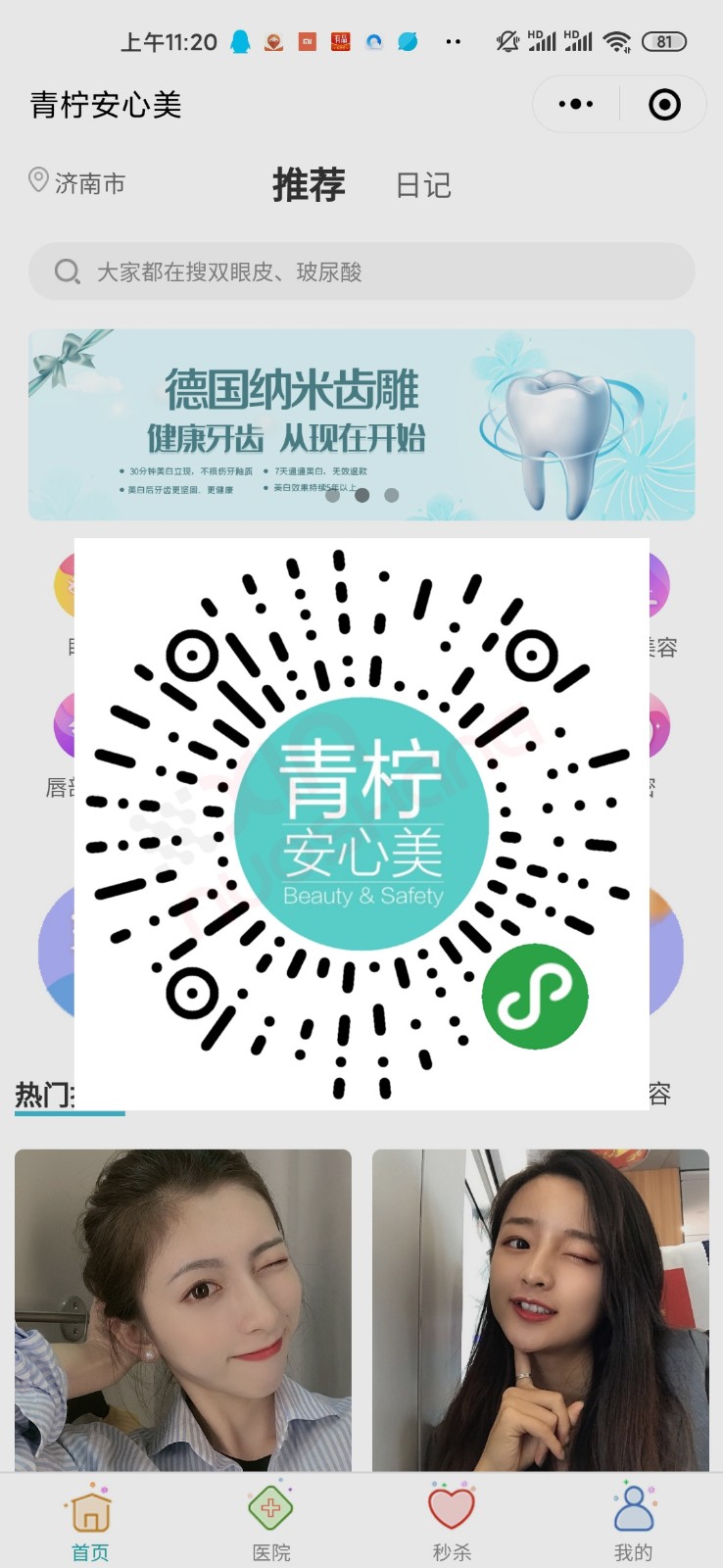This screenshot has width=723, height=1568.
Task: Change the city from 济南市
Action: pyautogui.click(x=77, y=183)
